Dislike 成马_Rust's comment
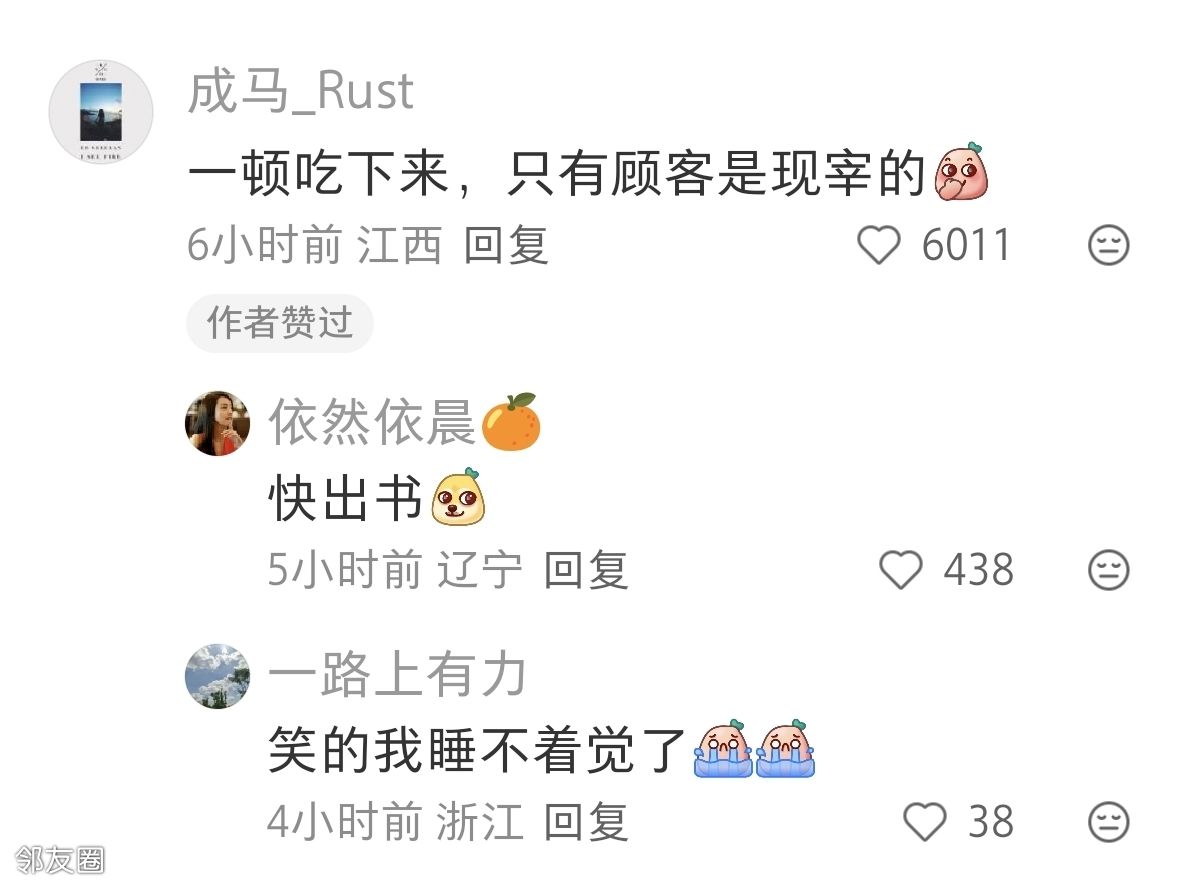This screenshot has width=1200, height=895. click(1108, 246)
